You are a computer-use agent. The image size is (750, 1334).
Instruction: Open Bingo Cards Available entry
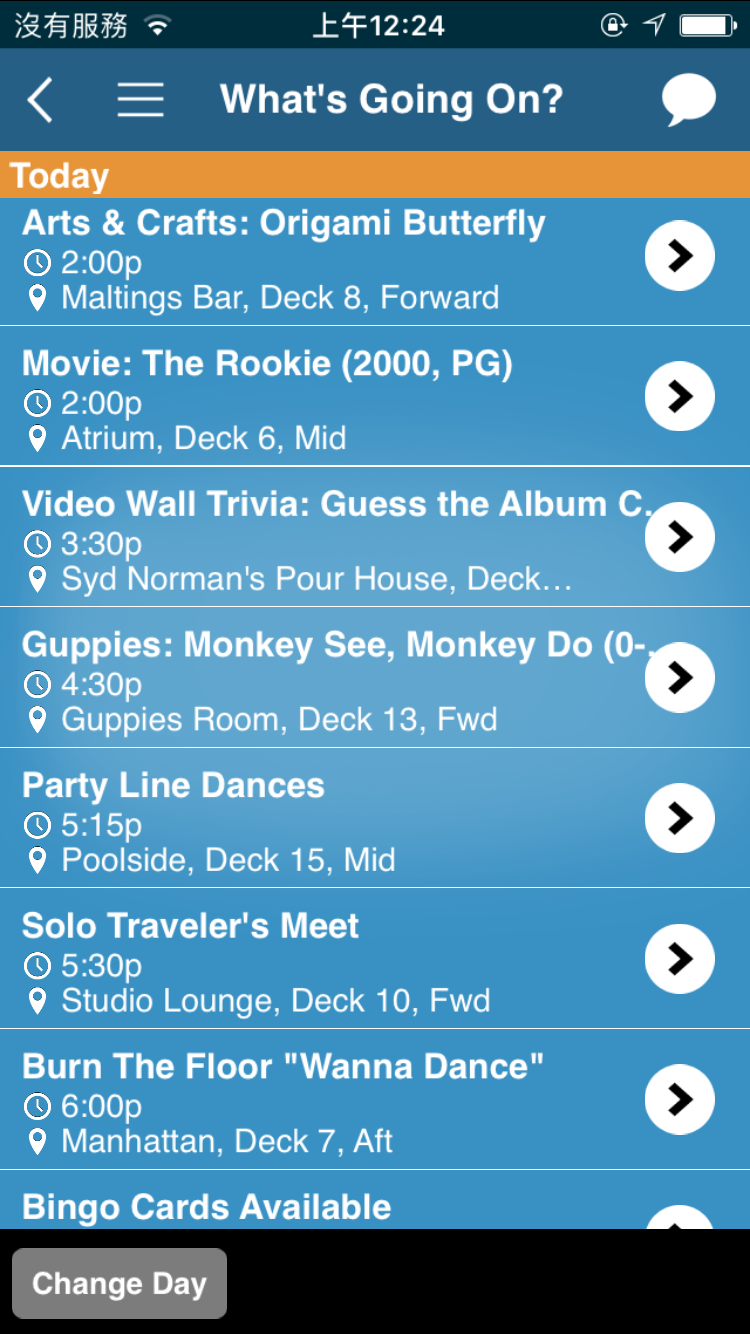click(x=375, y=1200)
